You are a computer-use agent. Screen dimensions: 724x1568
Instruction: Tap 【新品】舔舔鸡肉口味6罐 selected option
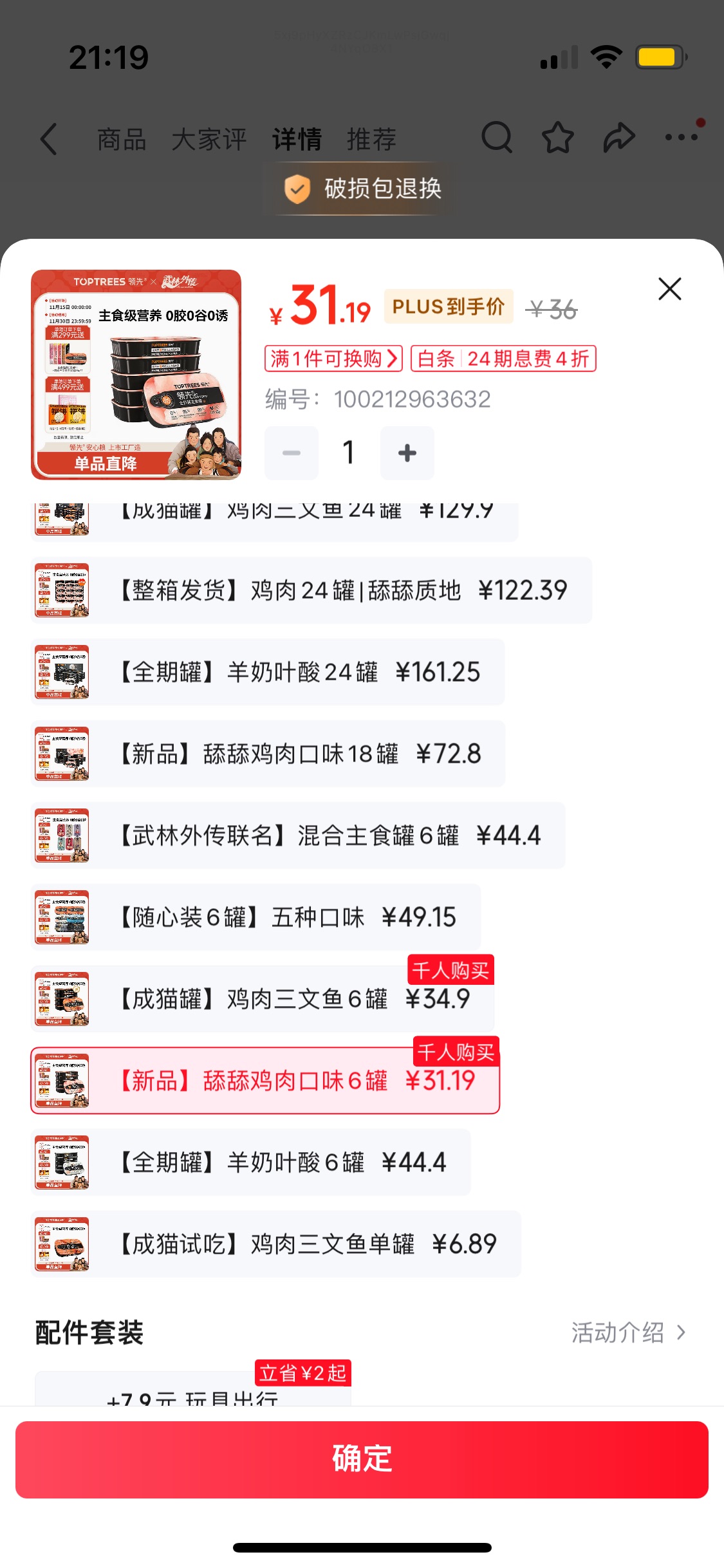coord(265,1081)
